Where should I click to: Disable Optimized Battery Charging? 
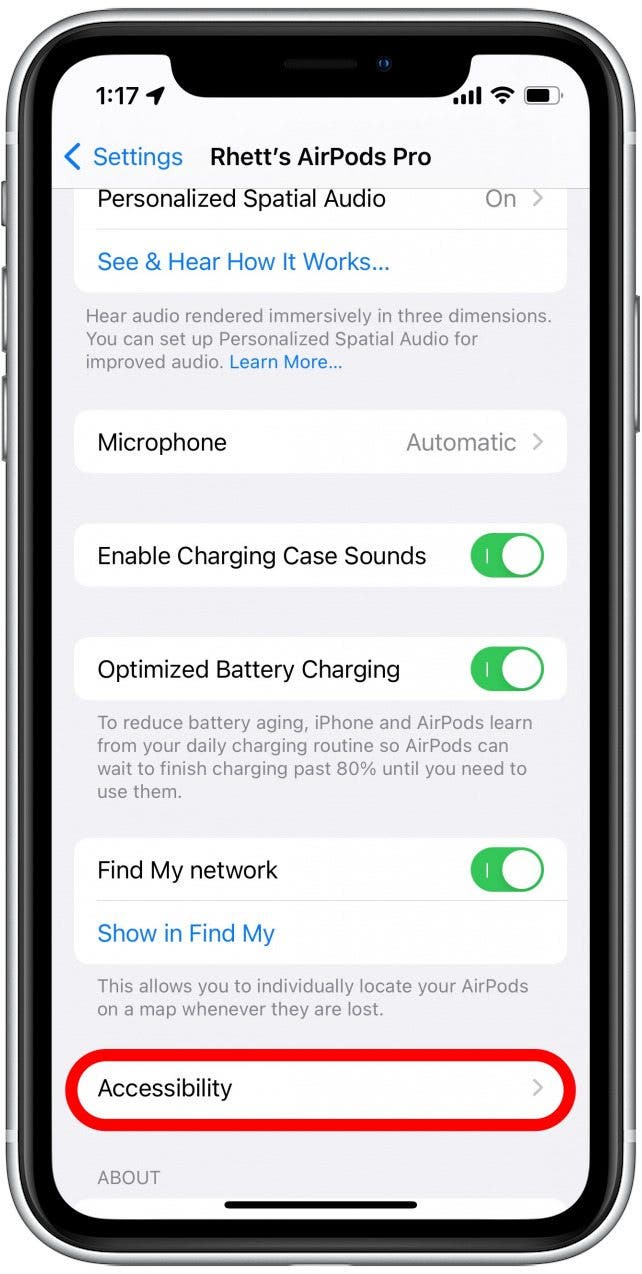pyautogui.click(x=506, y=669)
